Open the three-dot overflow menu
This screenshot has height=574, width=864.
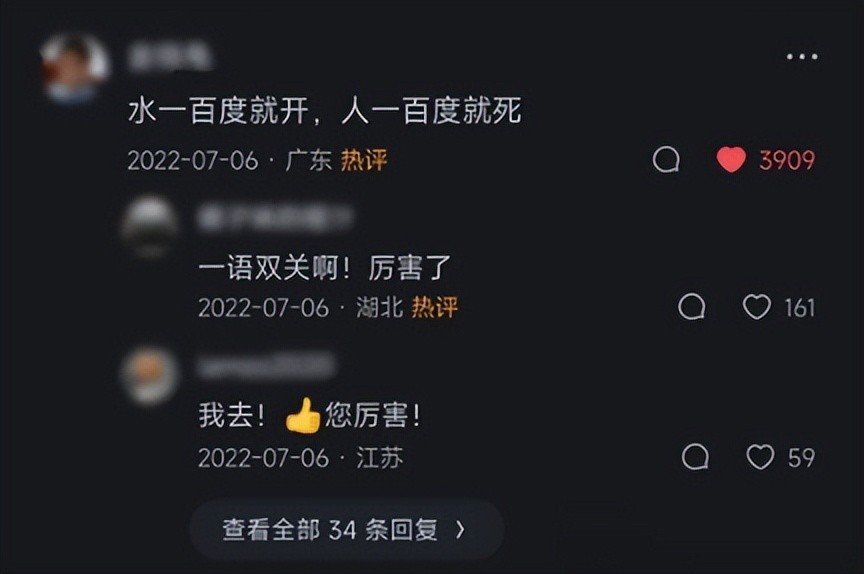click(802, 57)
